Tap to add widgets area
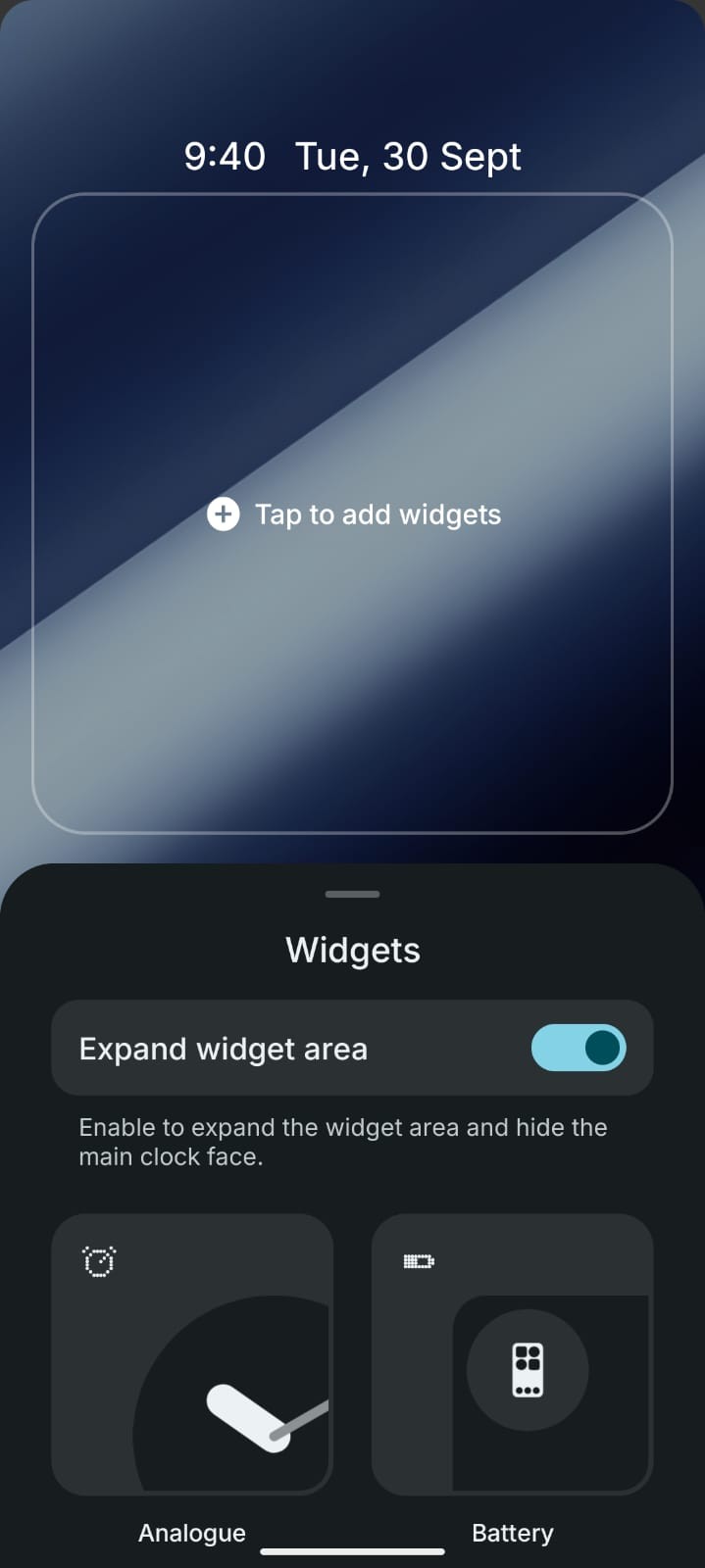 point(353,514)
